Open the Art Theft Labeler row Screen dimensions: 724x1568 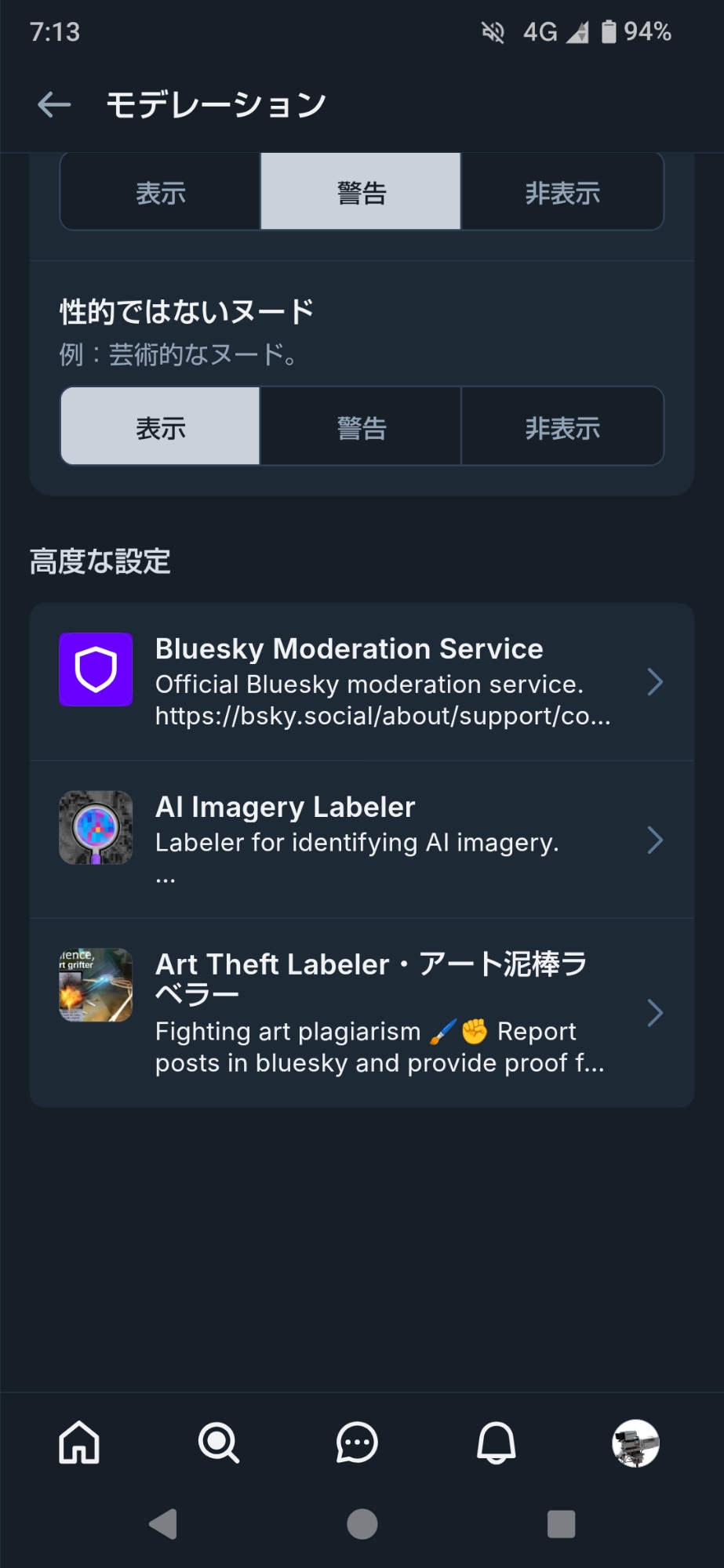[362, 1013]
